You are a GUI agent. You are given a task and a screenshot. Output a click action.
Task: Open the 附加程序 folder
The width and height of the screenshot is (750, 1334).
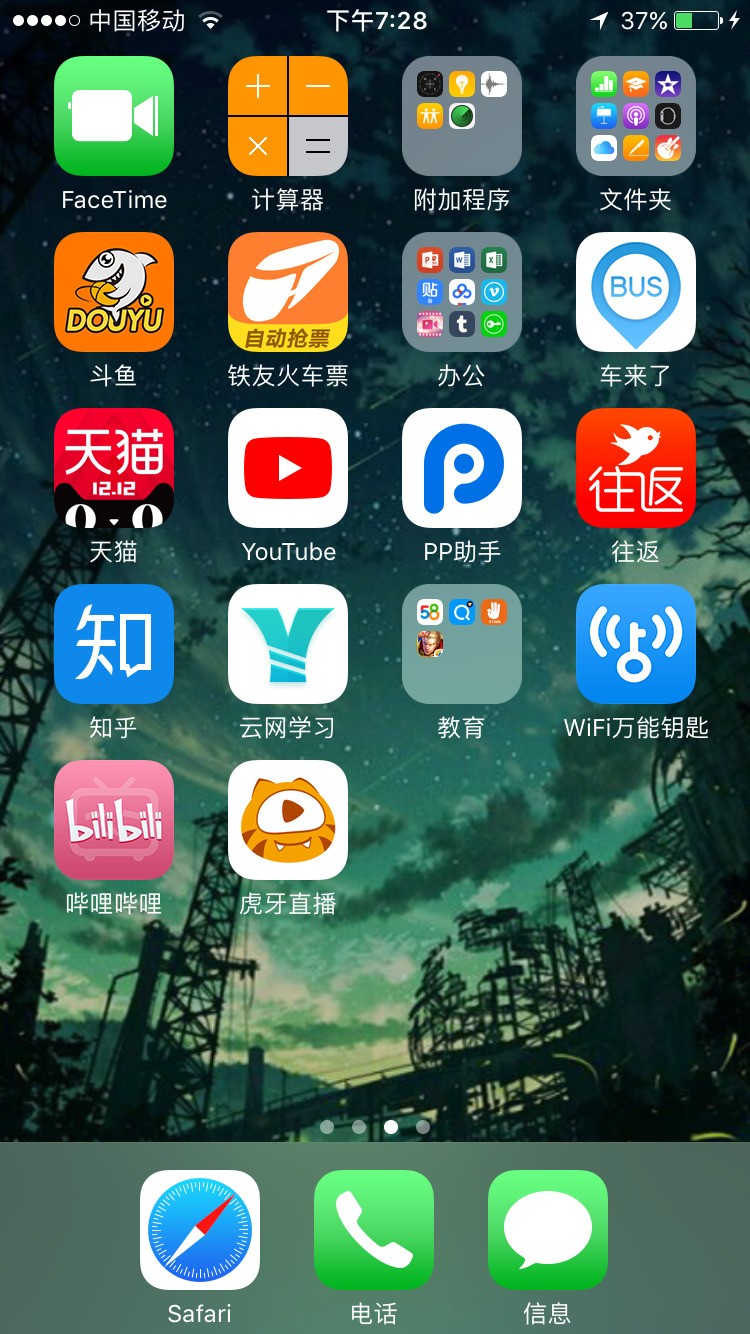tap(462, 116)
